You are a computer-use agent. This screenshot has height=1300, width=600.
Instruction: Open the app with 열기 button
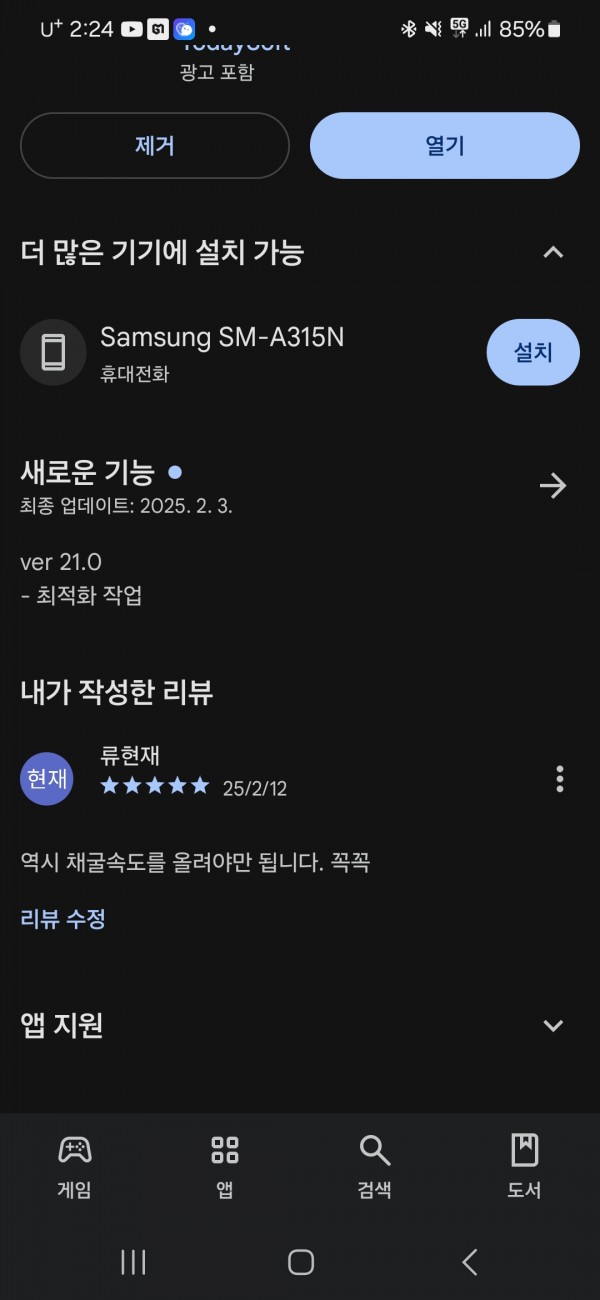pos(445,145)
